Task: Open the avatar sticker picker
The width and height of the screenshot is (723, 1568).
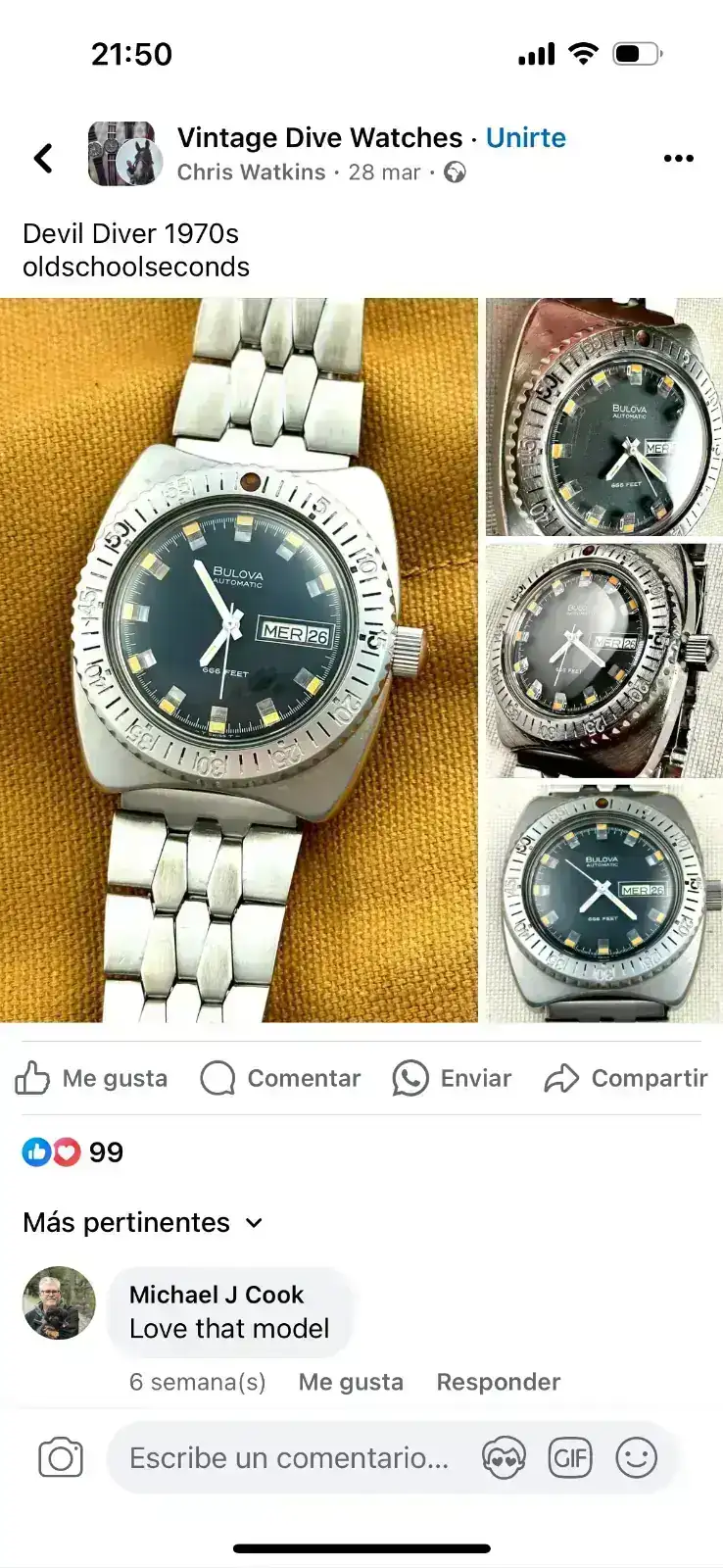Action: click(504, 1458)
